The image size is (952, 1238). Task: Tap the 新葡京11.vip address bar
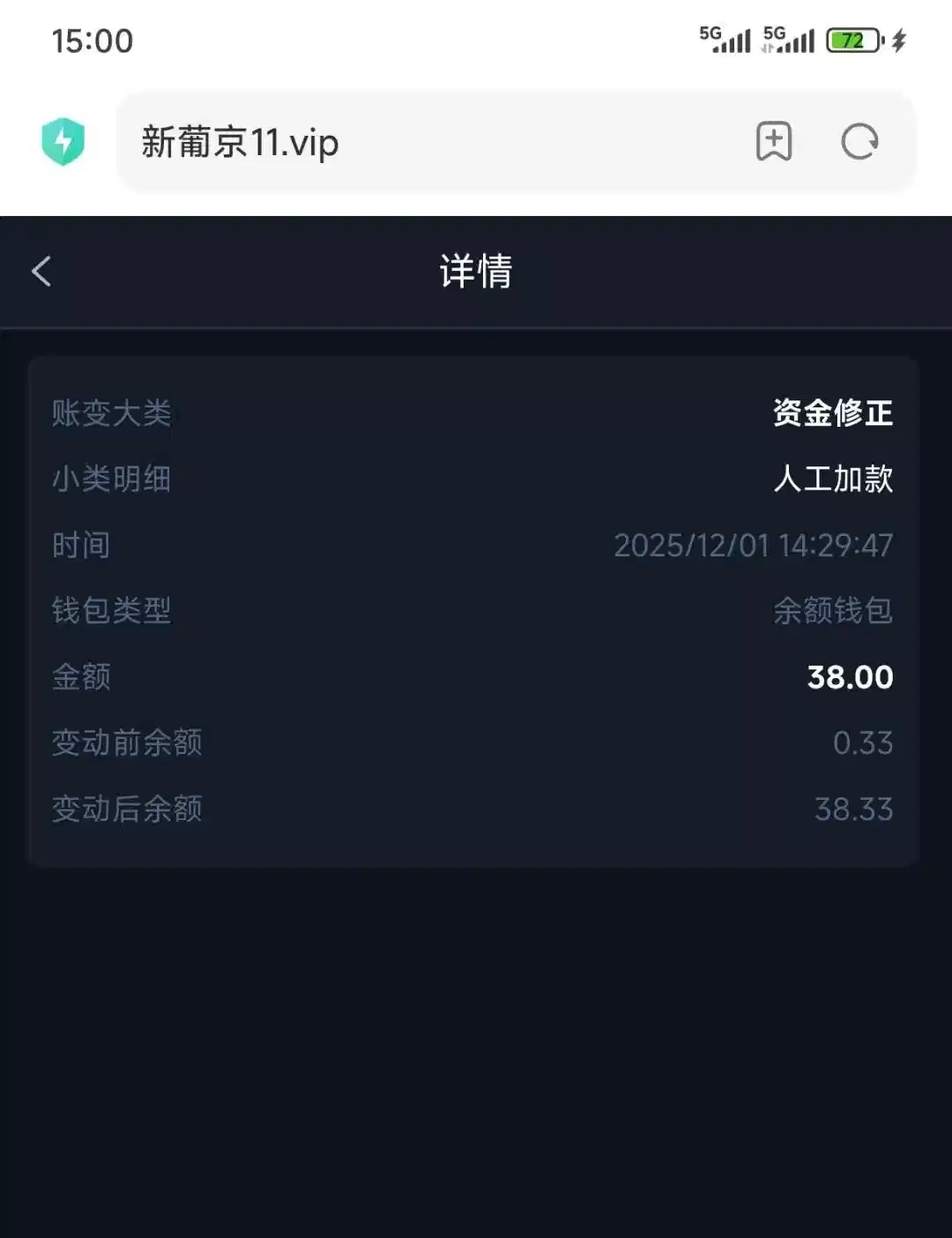click(x=423, y=142)
